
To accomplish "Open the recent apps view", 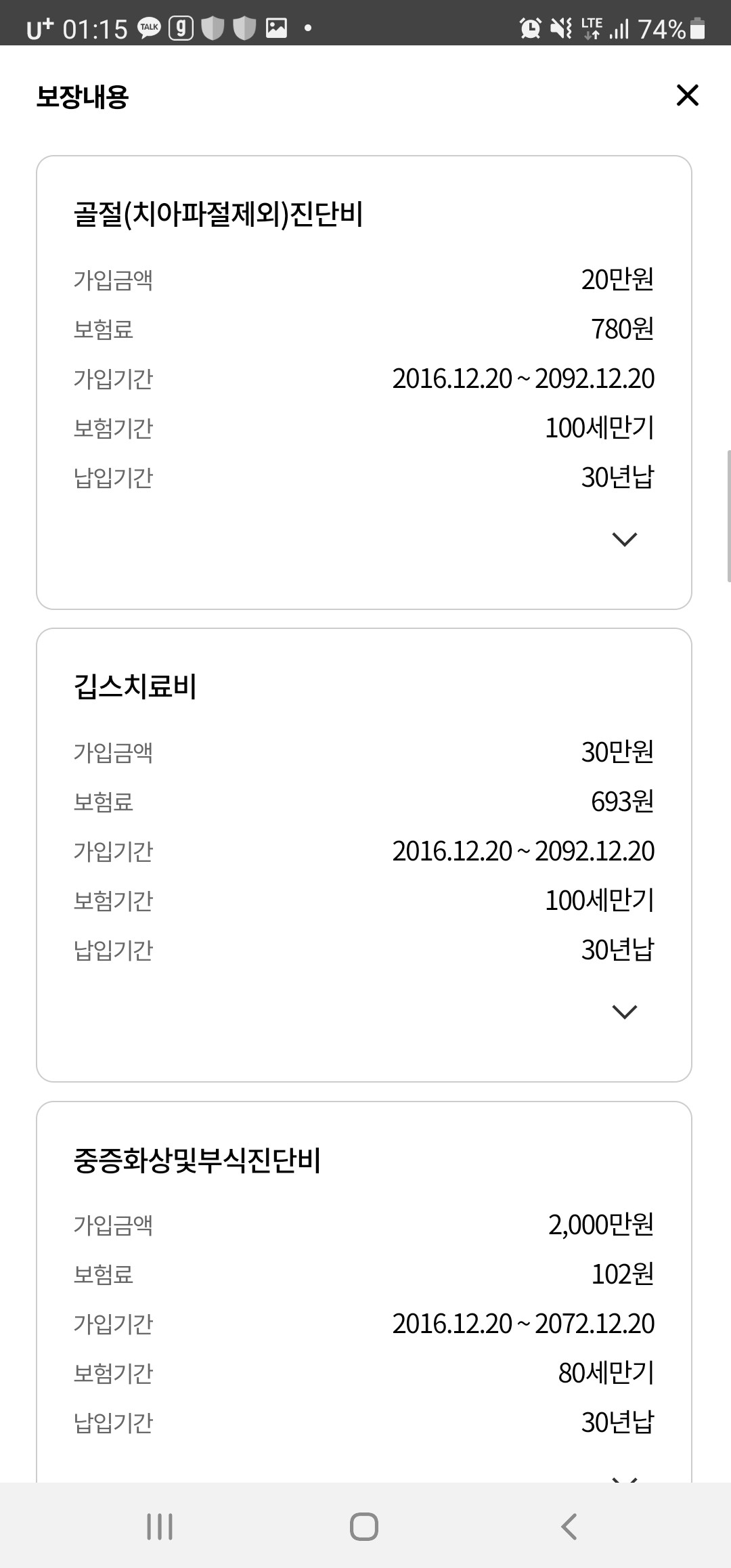I will click(x=160, y=1527).
